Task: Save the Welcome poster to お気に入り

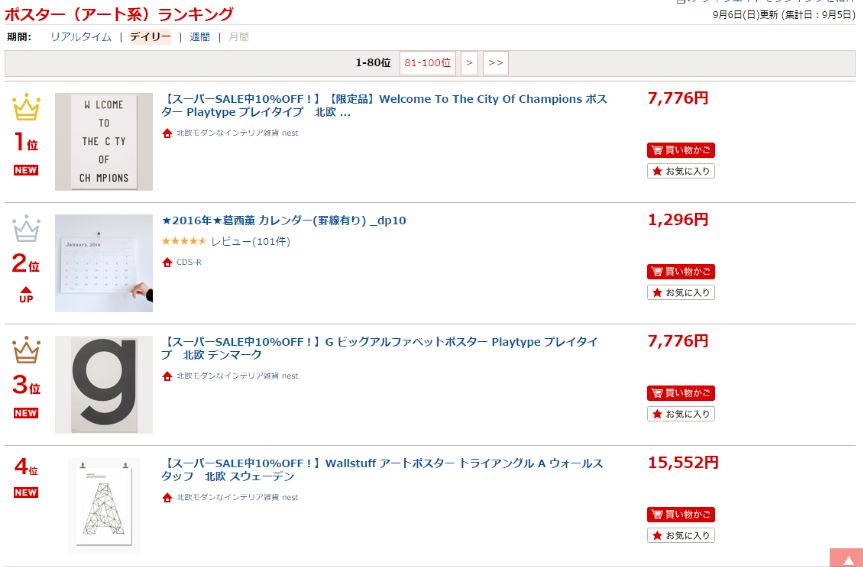Action: (x=681, y=171)
